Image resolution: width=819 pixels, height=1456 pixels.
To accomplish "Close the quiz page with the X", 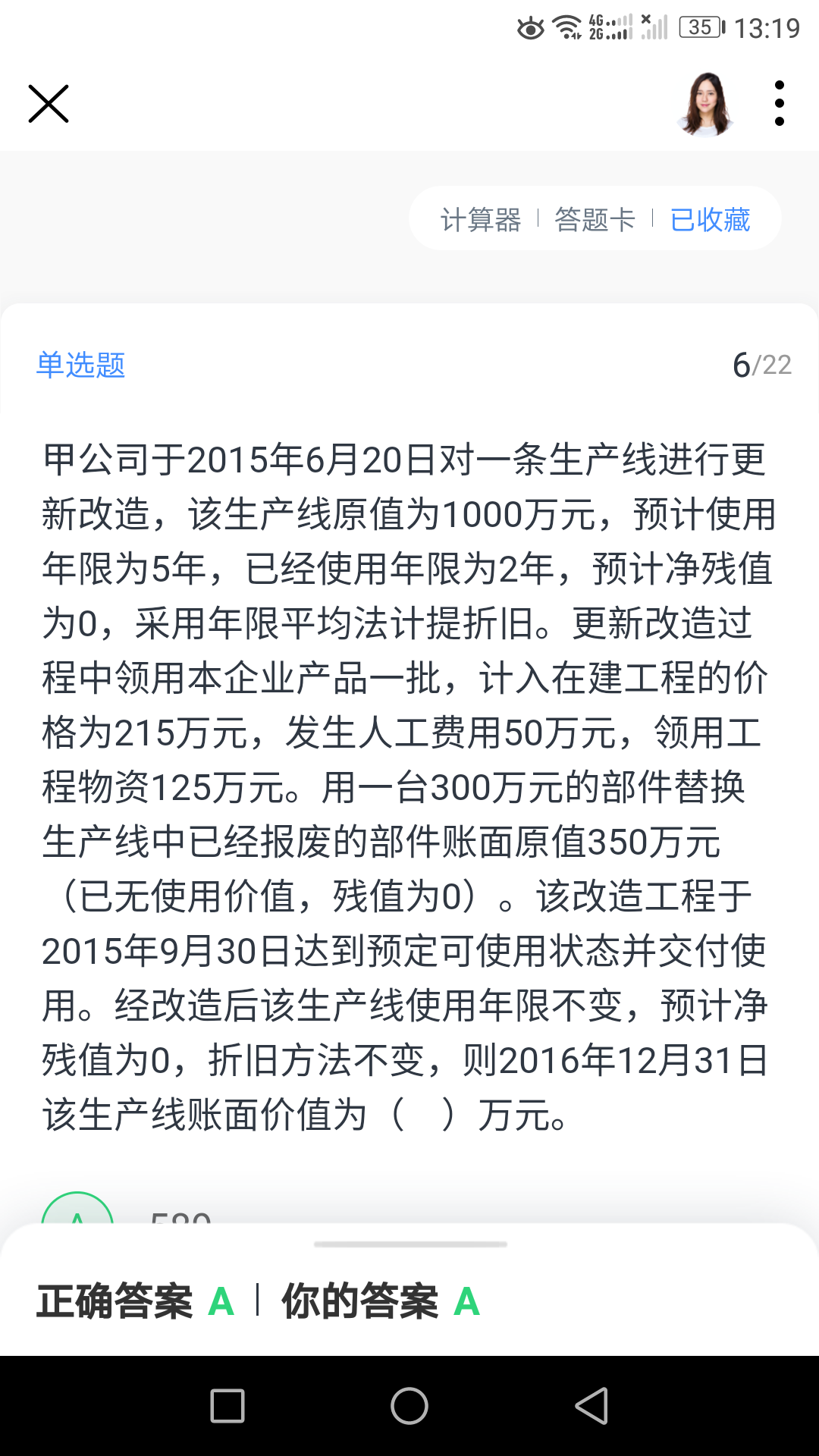I will pyautogui.click(x=49, y=104).
